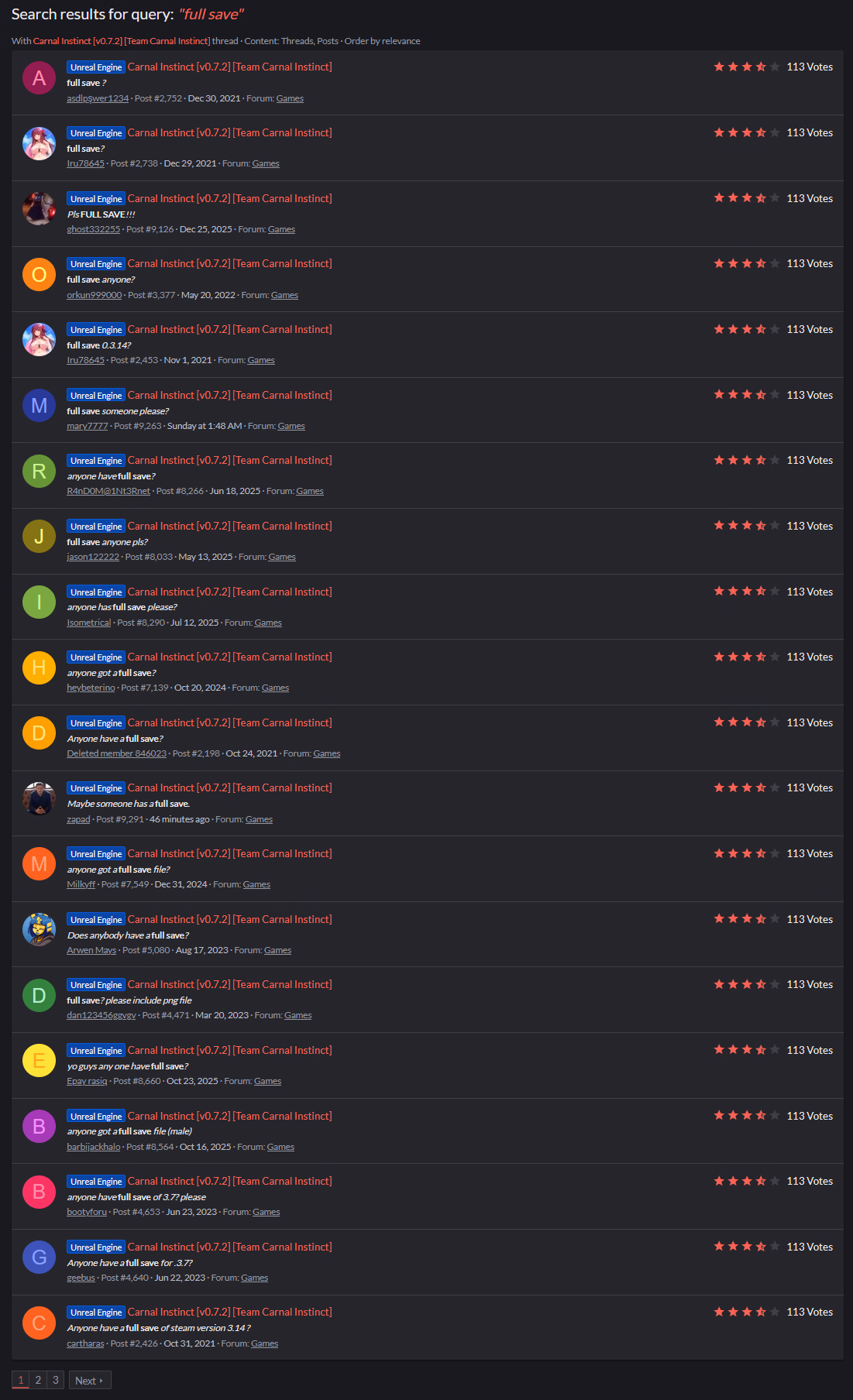Image resolution: width=853 pixels, height=1400 pixels.
Task: Go to results page 2
Action: [38, 1381]
